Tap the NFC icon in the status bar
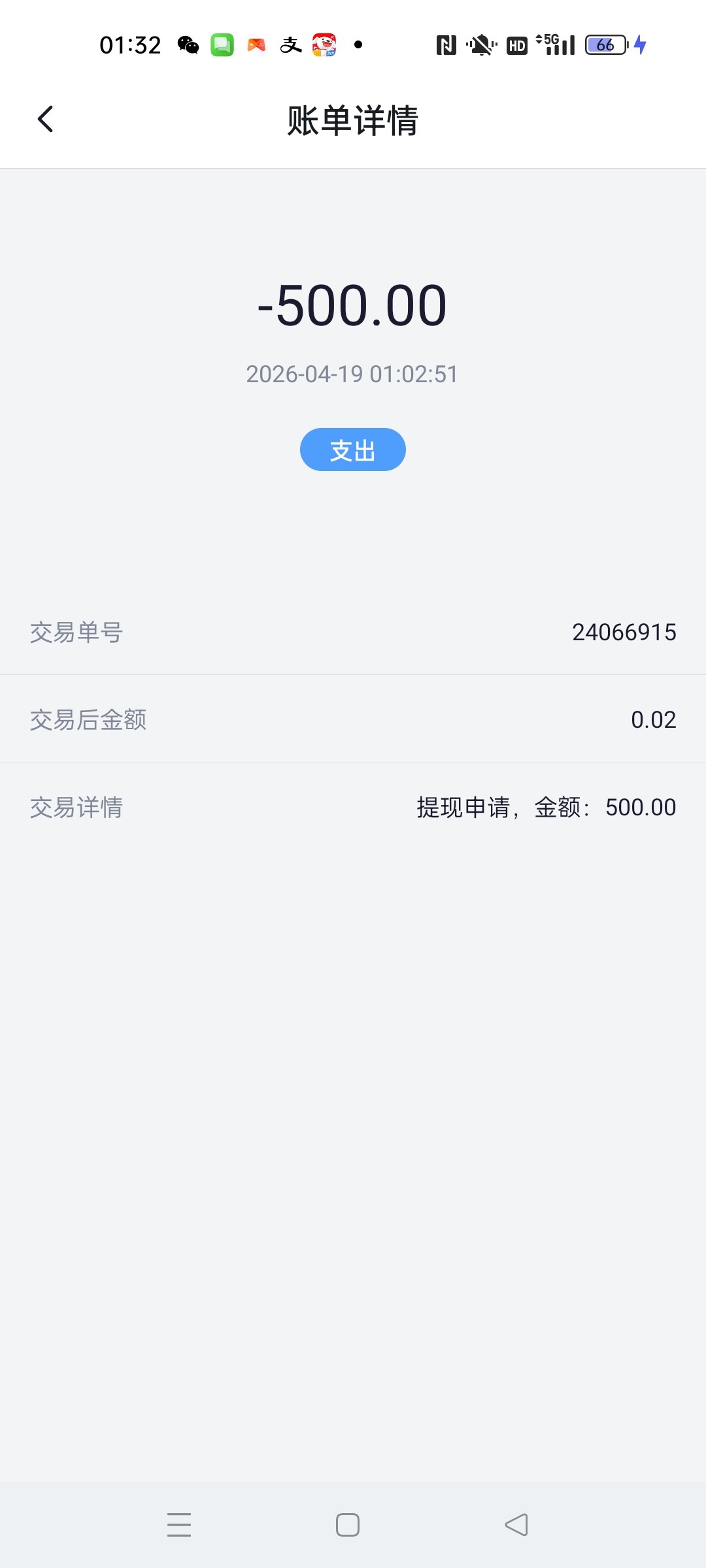 445,44
